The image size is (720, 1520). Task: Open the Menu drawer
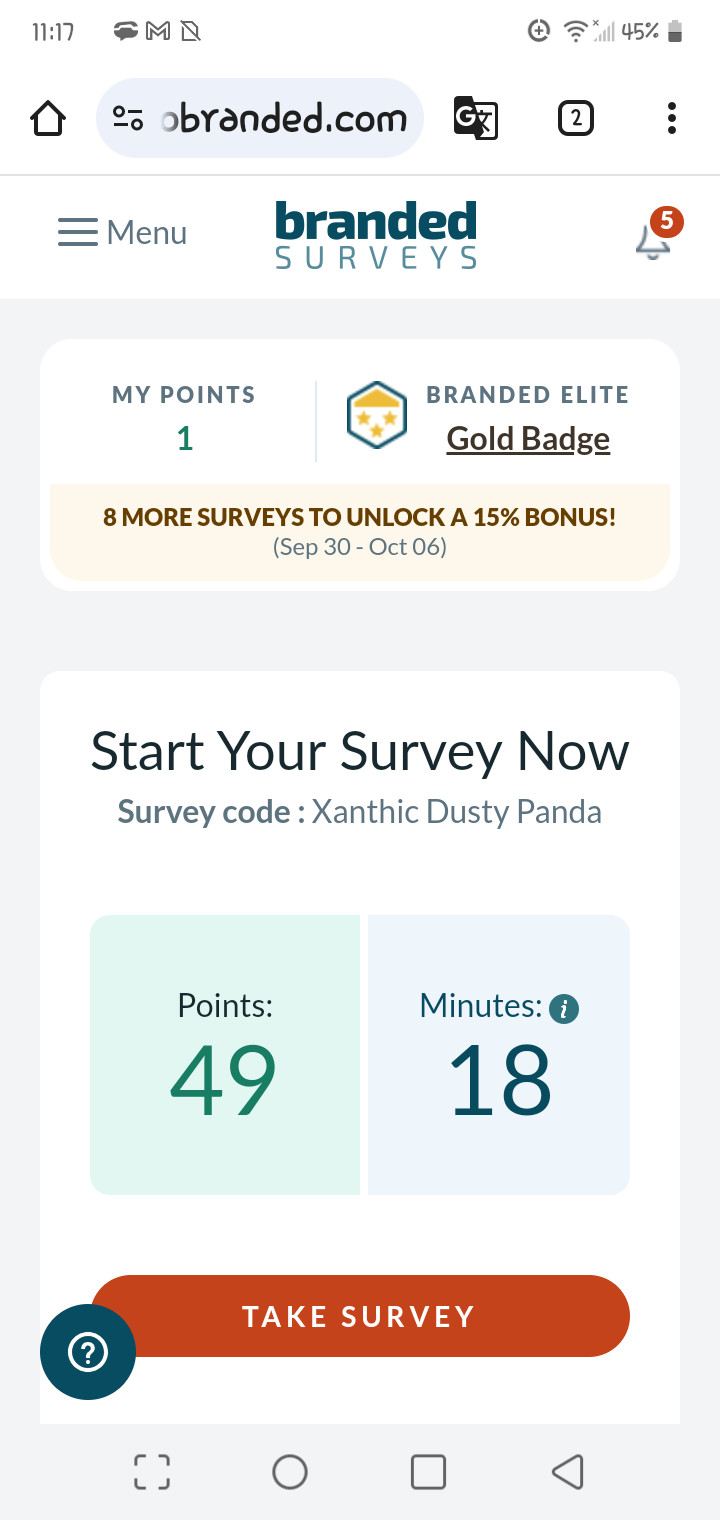pyautogui.click(x=122, y=233)
